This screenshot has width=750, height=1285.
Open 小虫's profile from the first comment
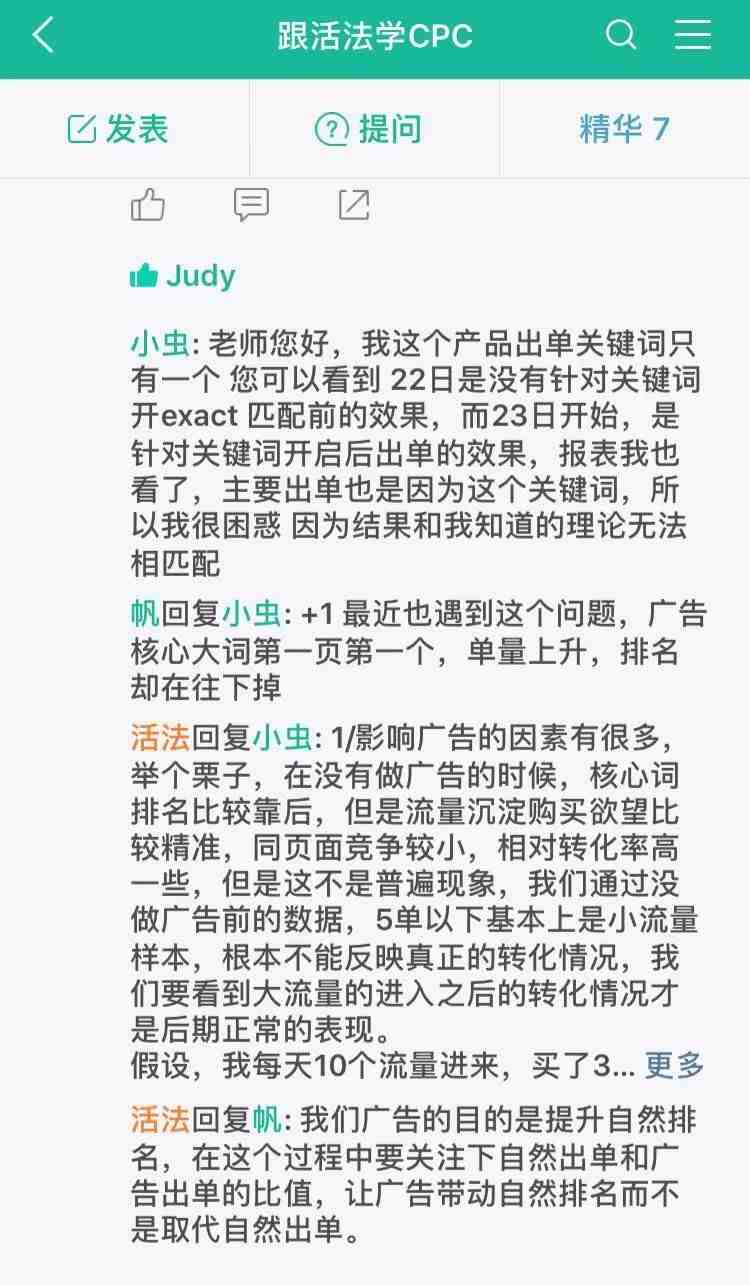pyautogui.click(x=160, y=345)
